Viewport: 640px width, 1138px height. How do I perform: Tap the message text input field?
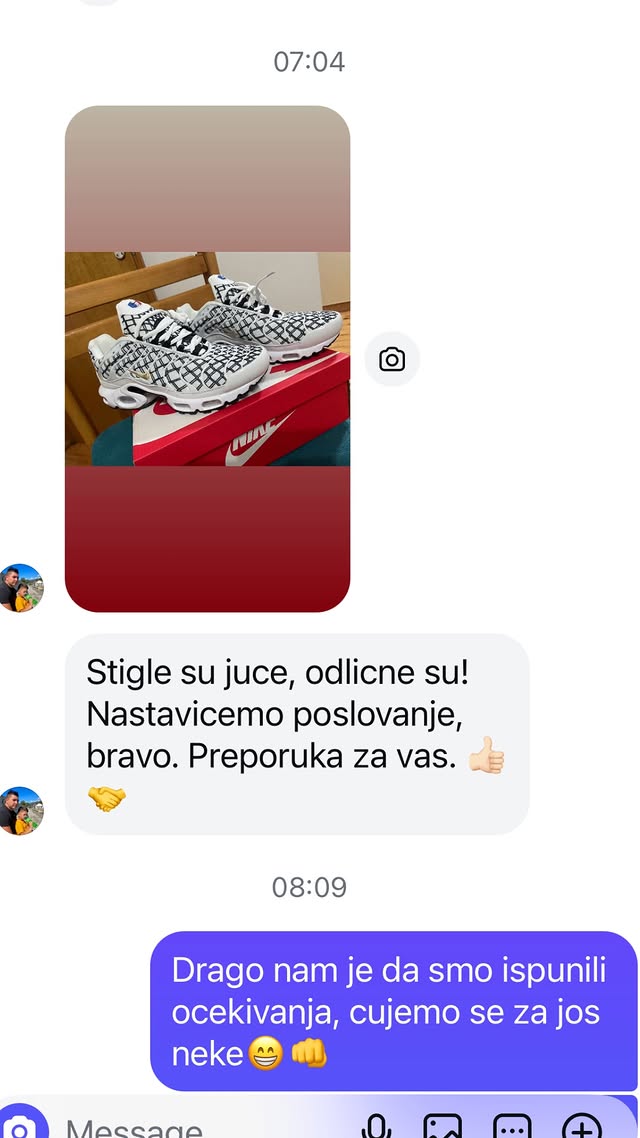(x=200, y=1128)
